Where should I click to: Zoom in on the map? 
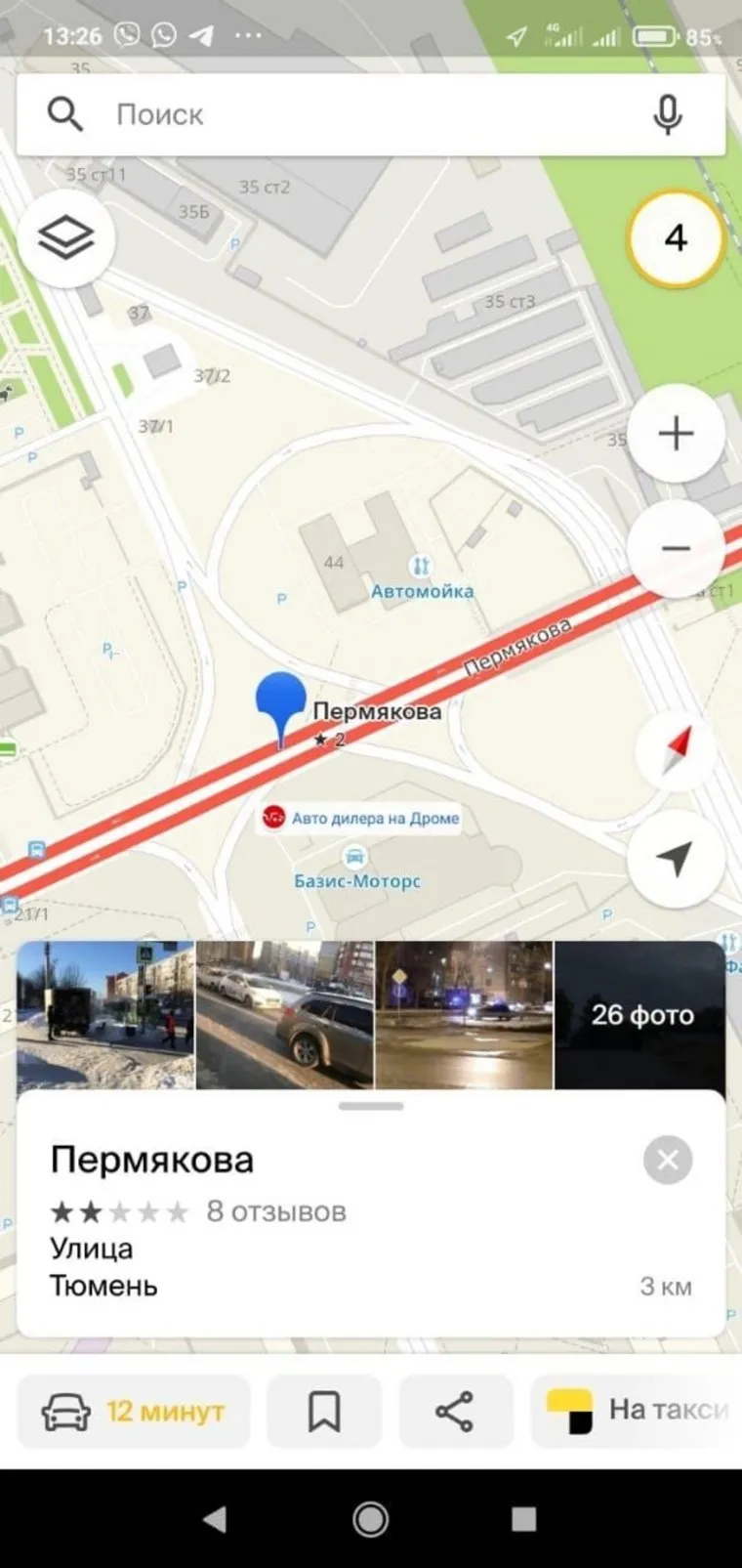point(676,433)
